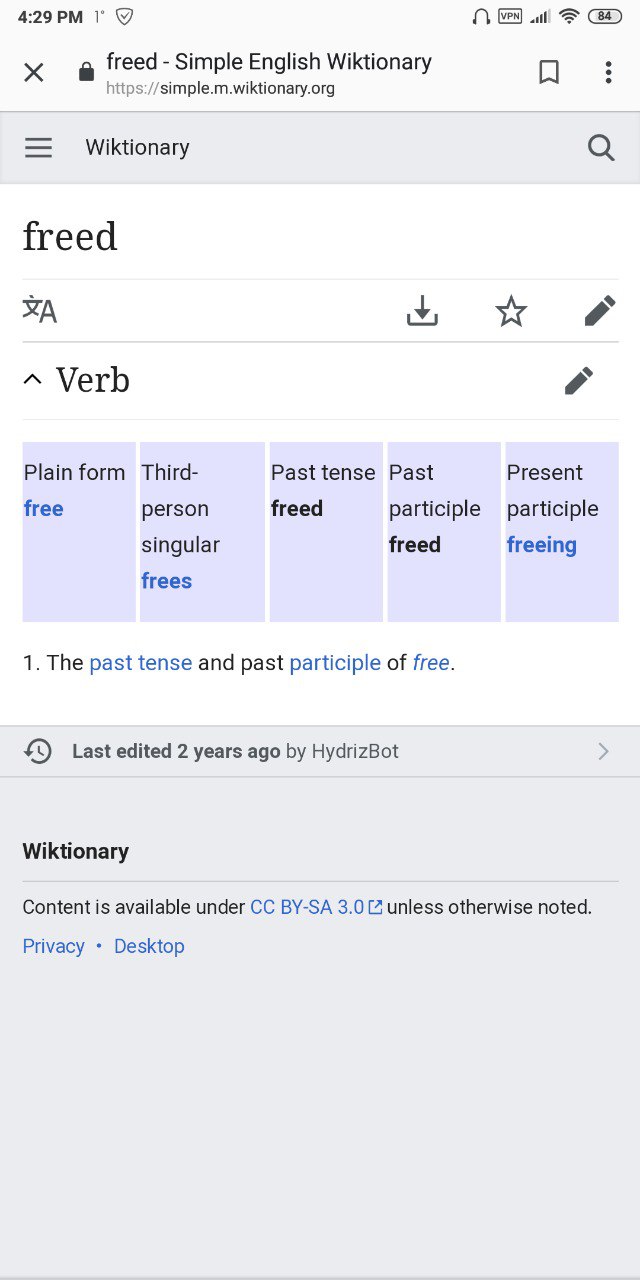Open the 'freeing' link
Viewport: 640px width, 1280px height.
point(541,545)
